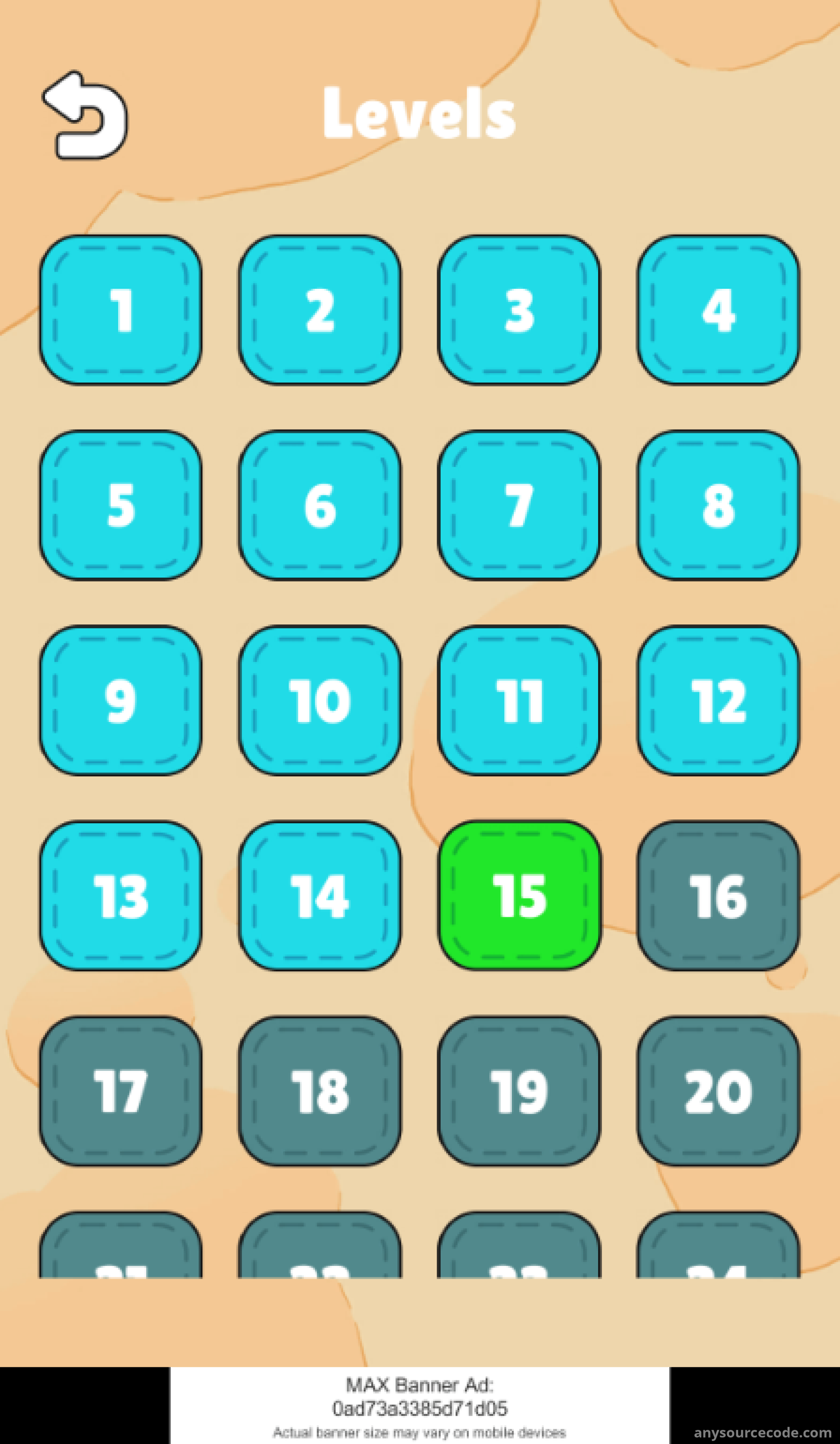Choose level 4
Screen dimensions: 840x1444
pos(719,310)
